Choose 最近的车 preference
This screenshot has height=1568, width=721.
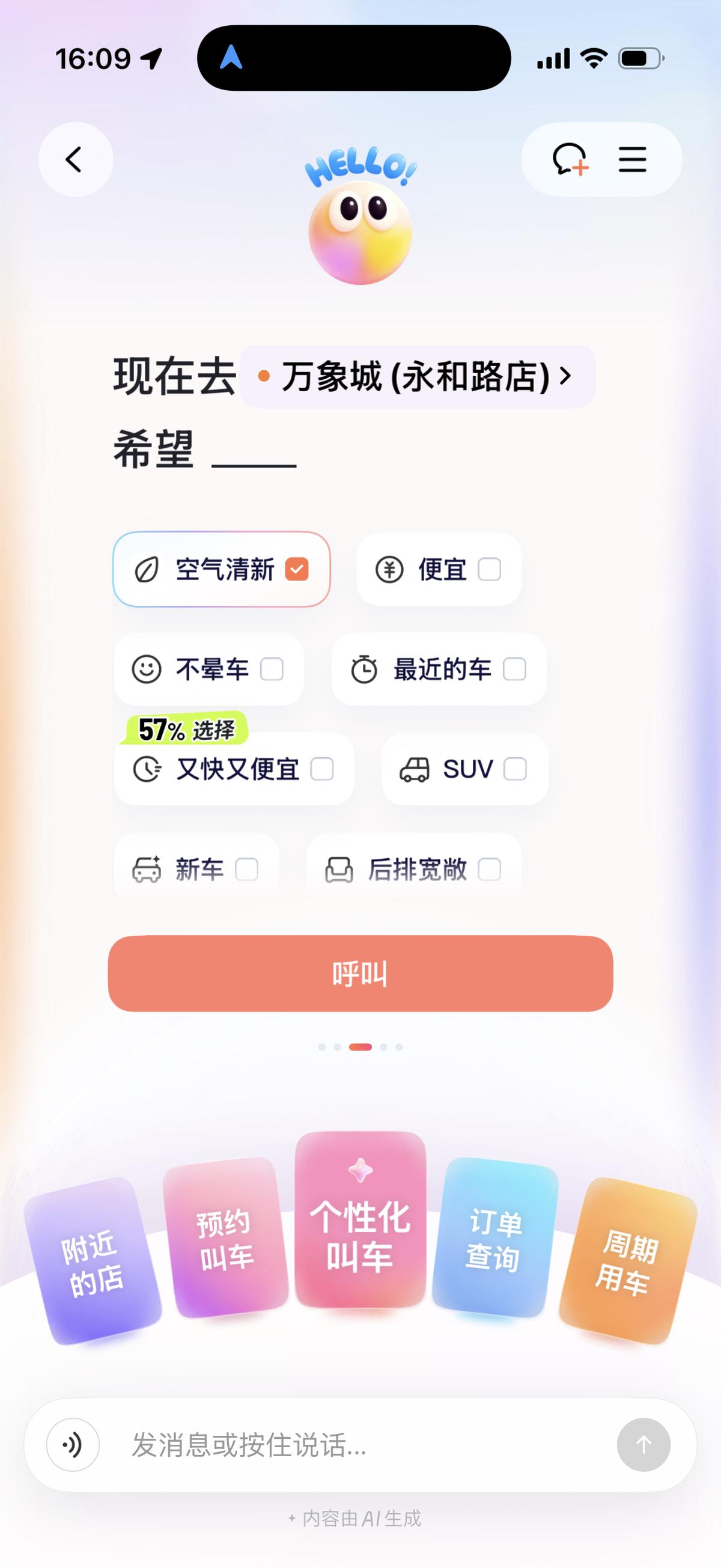(439, 669)
